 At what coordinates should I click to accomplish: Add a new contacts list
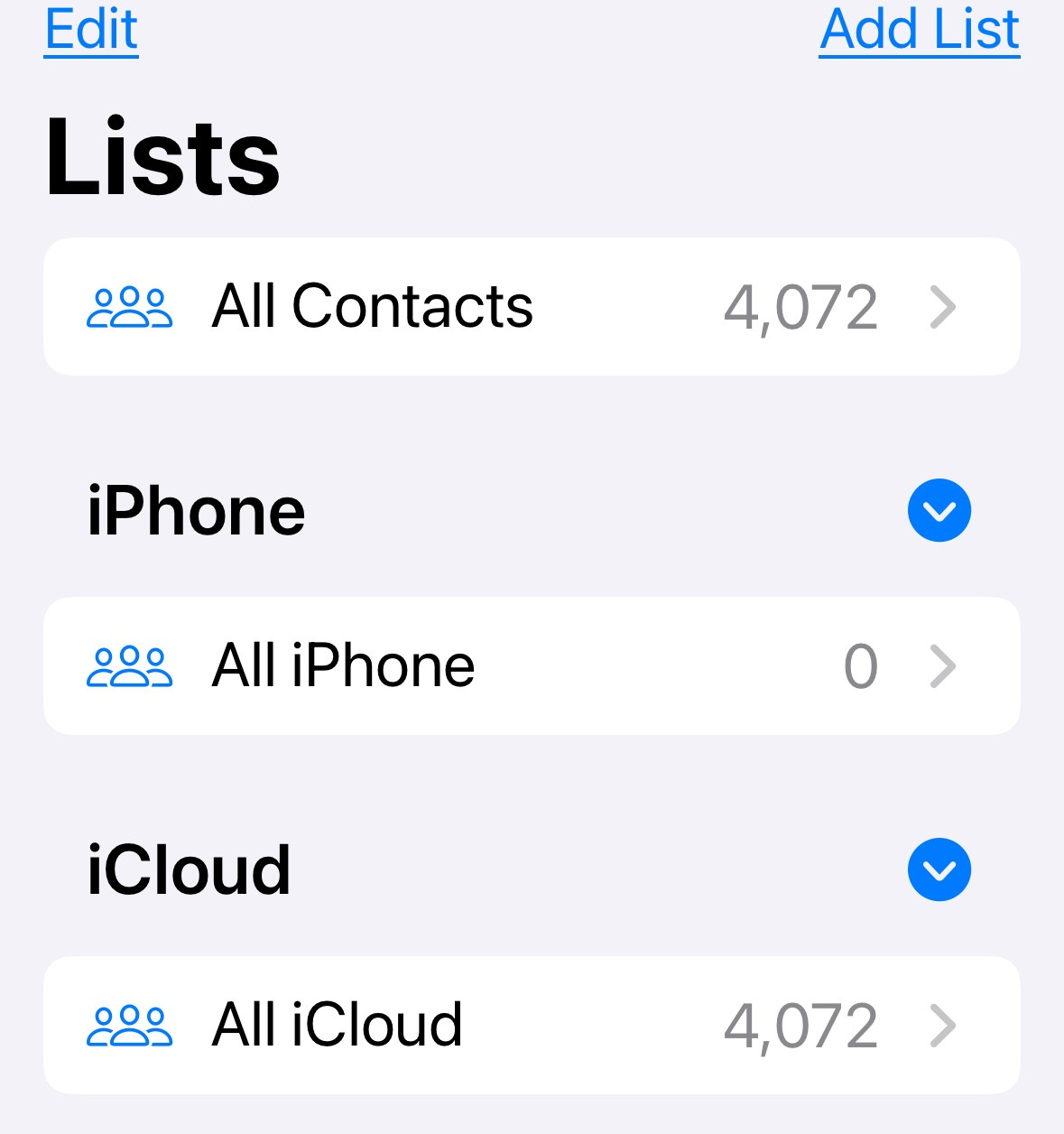(920, 30)
